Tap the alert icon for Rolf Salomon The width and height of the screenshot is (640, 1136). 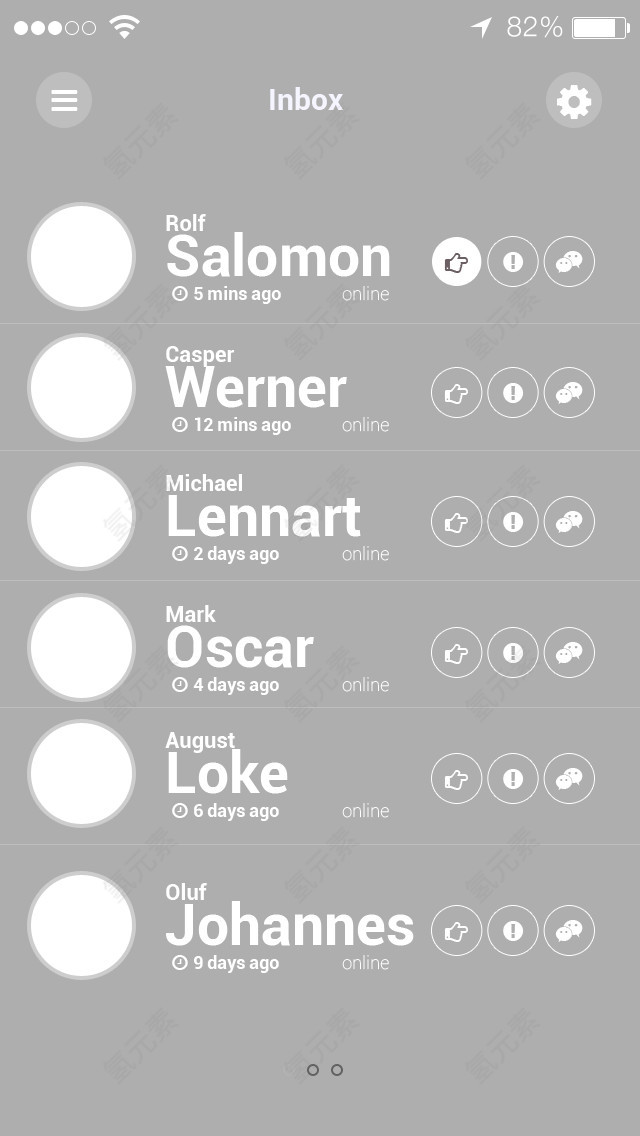513,262
